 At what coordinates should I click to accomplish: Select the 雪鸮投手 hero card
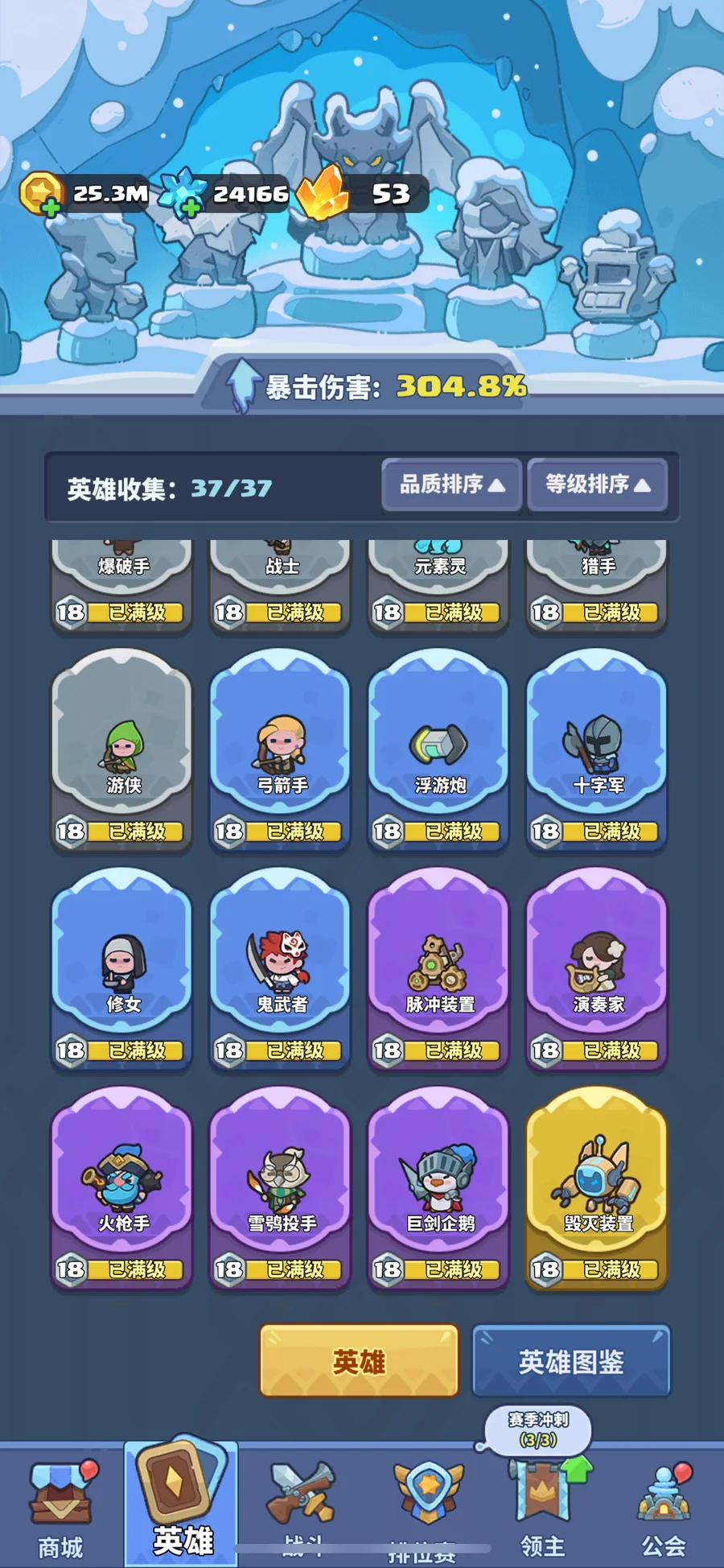click(280, 1187)
